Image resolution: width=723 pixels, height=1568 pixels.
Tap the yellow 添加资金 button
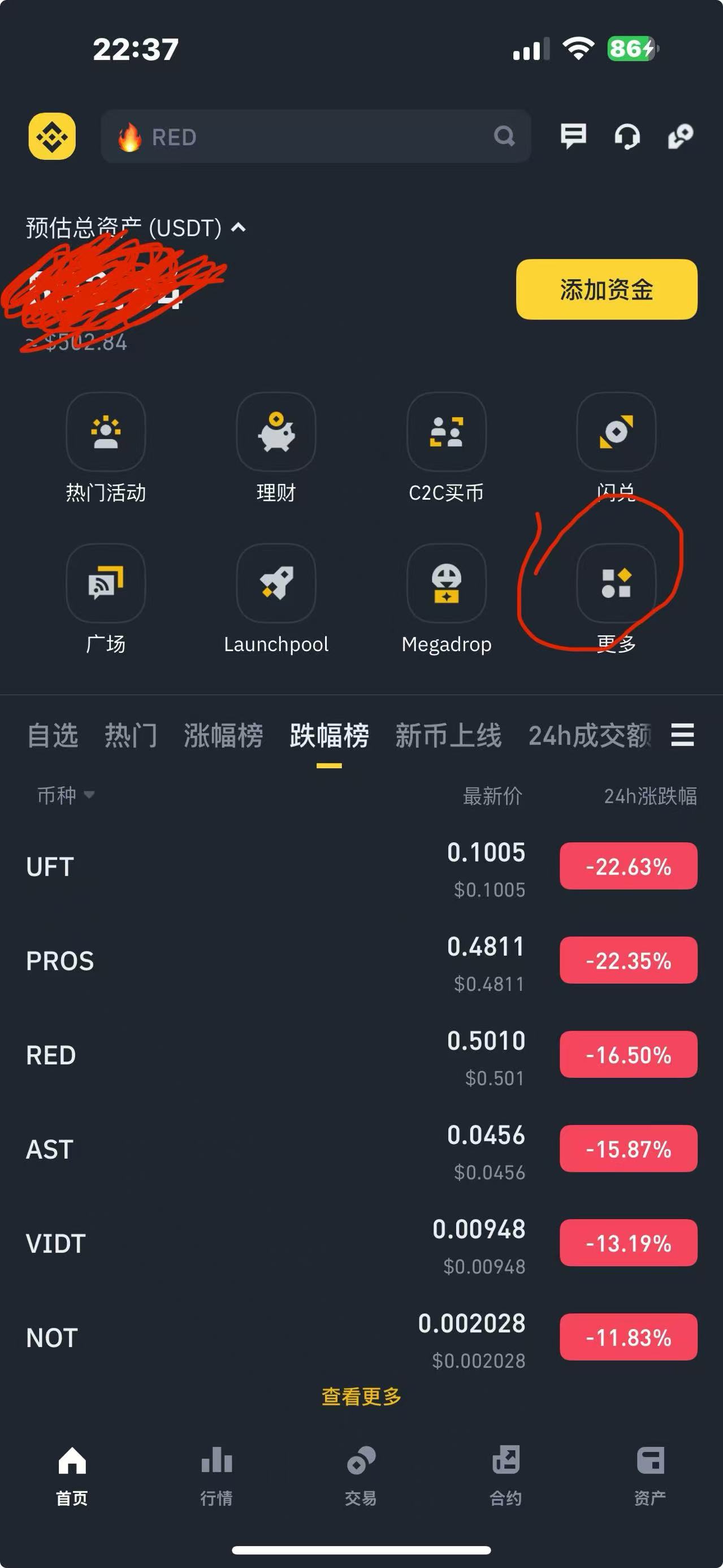point(607,289)
